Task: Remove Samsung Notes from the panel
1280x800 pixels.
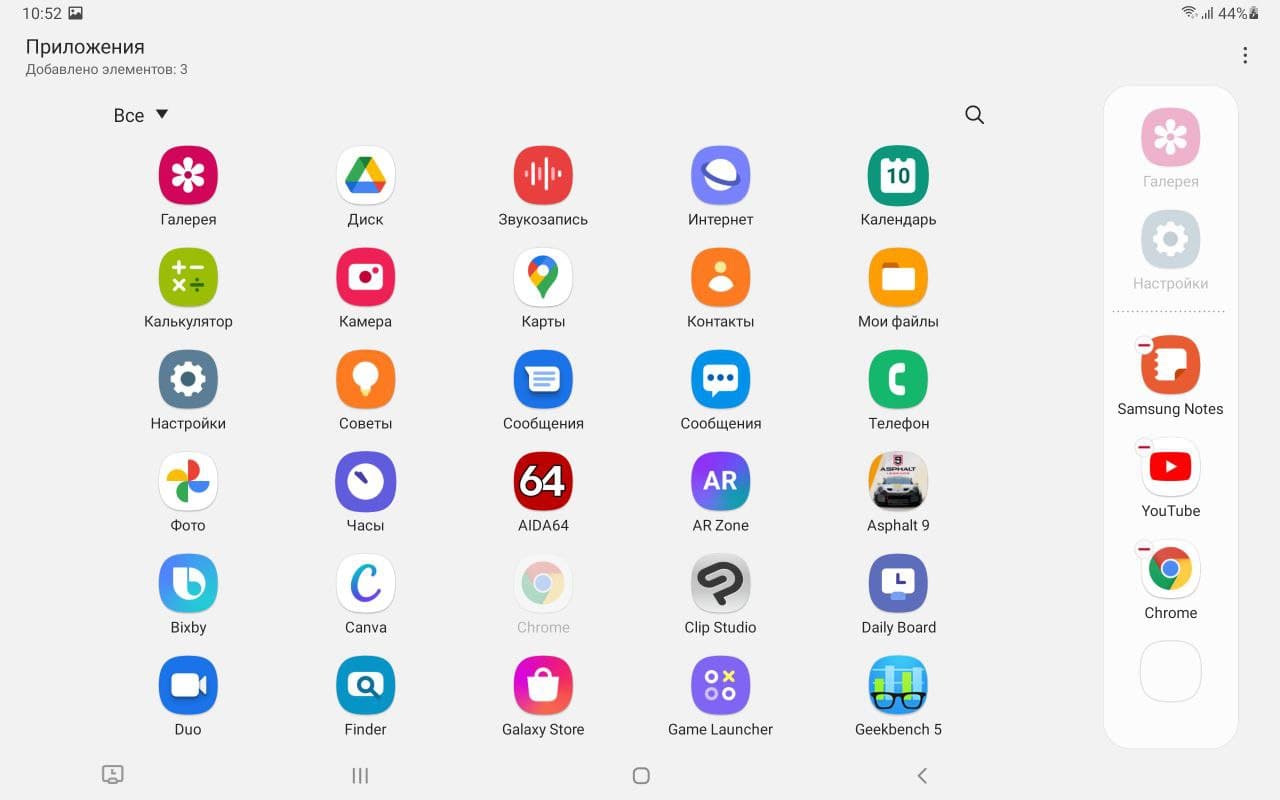Action: coord(1144,345)
